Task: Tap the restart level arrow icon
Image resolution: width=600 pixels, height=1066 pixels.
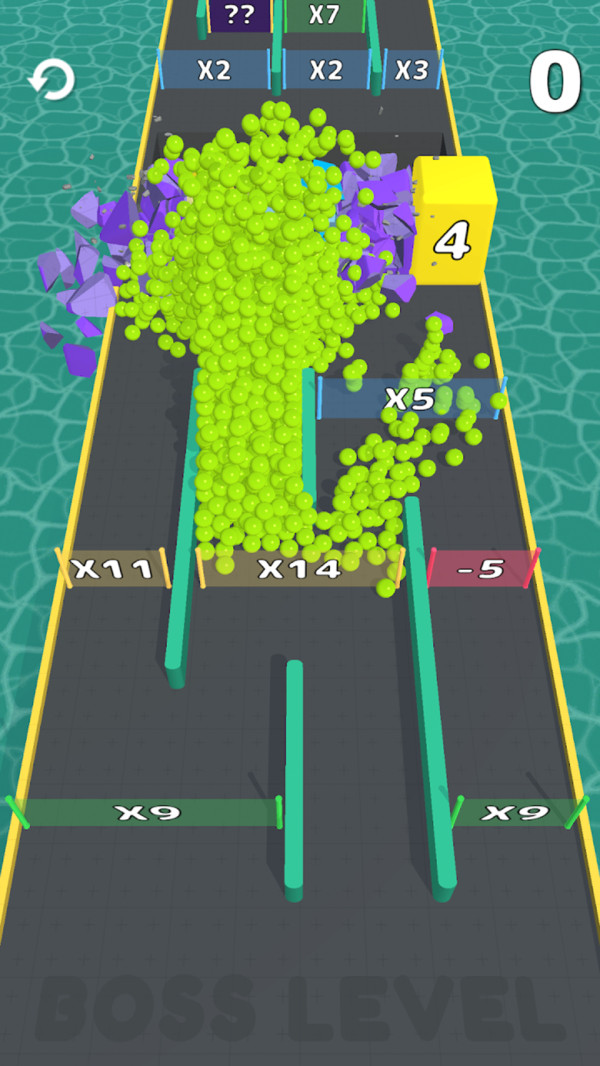Action: [51, 80]
